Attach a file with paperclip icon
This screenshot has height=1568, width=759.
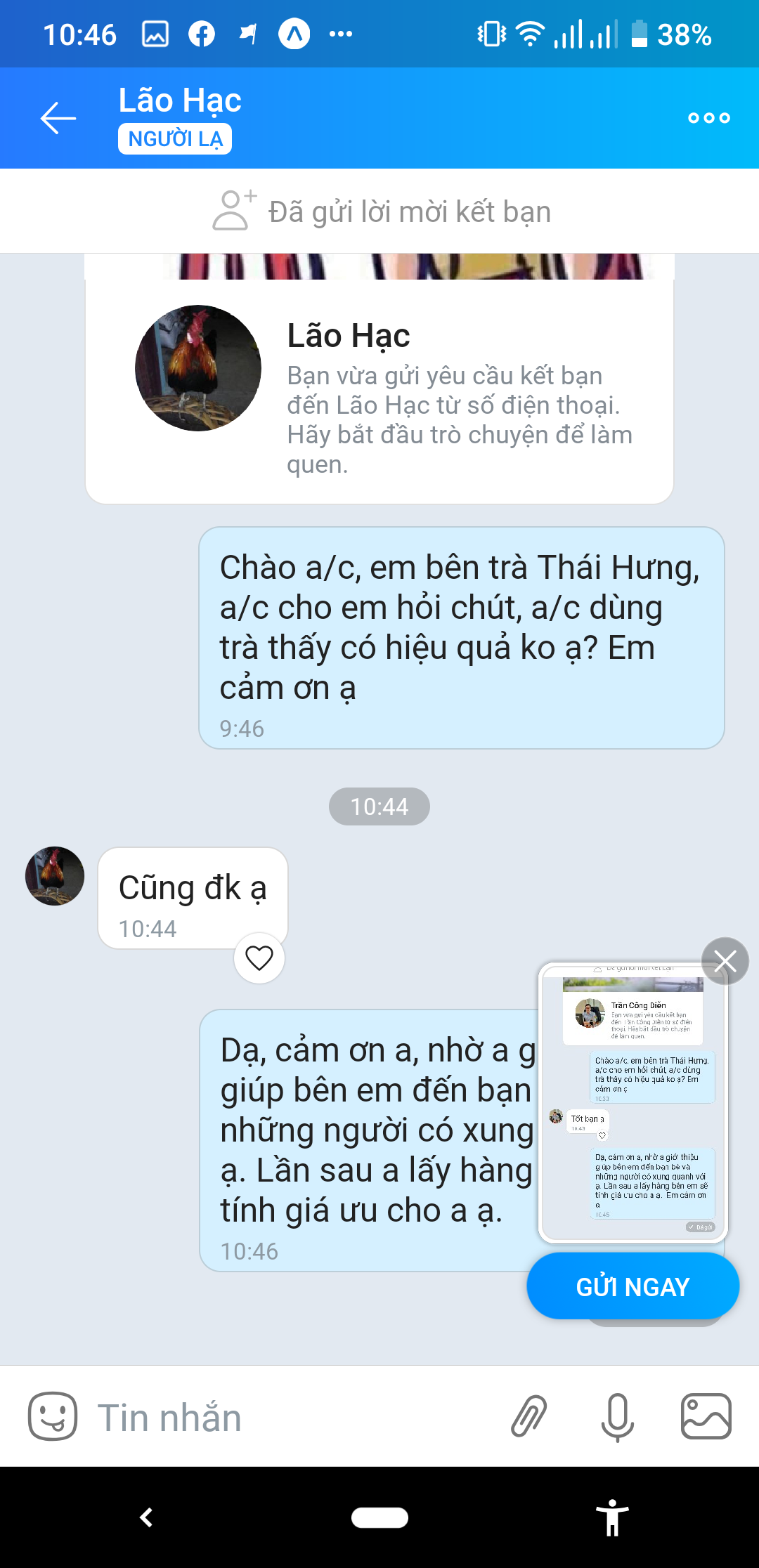coord(528,1416)
